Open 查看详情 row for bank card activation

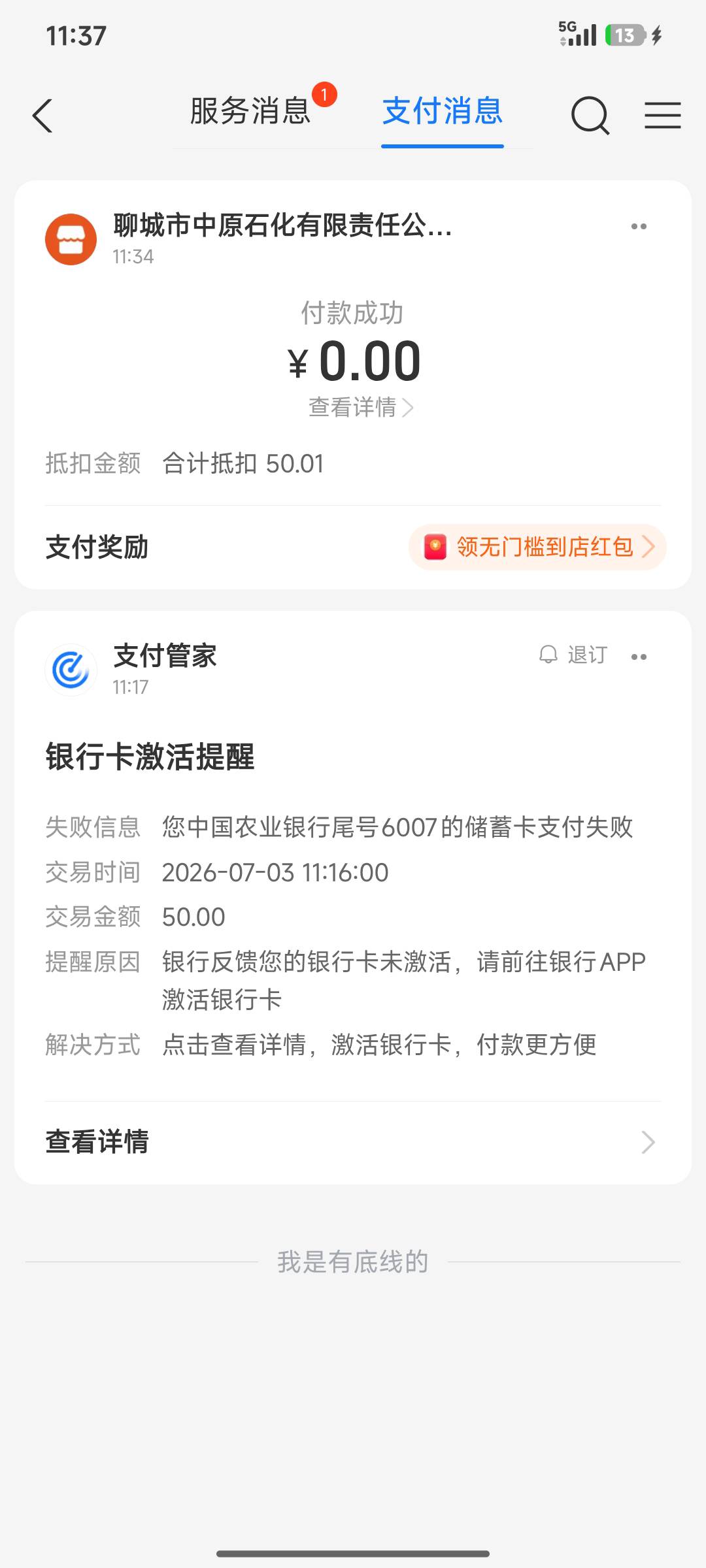click(353, 1142)
